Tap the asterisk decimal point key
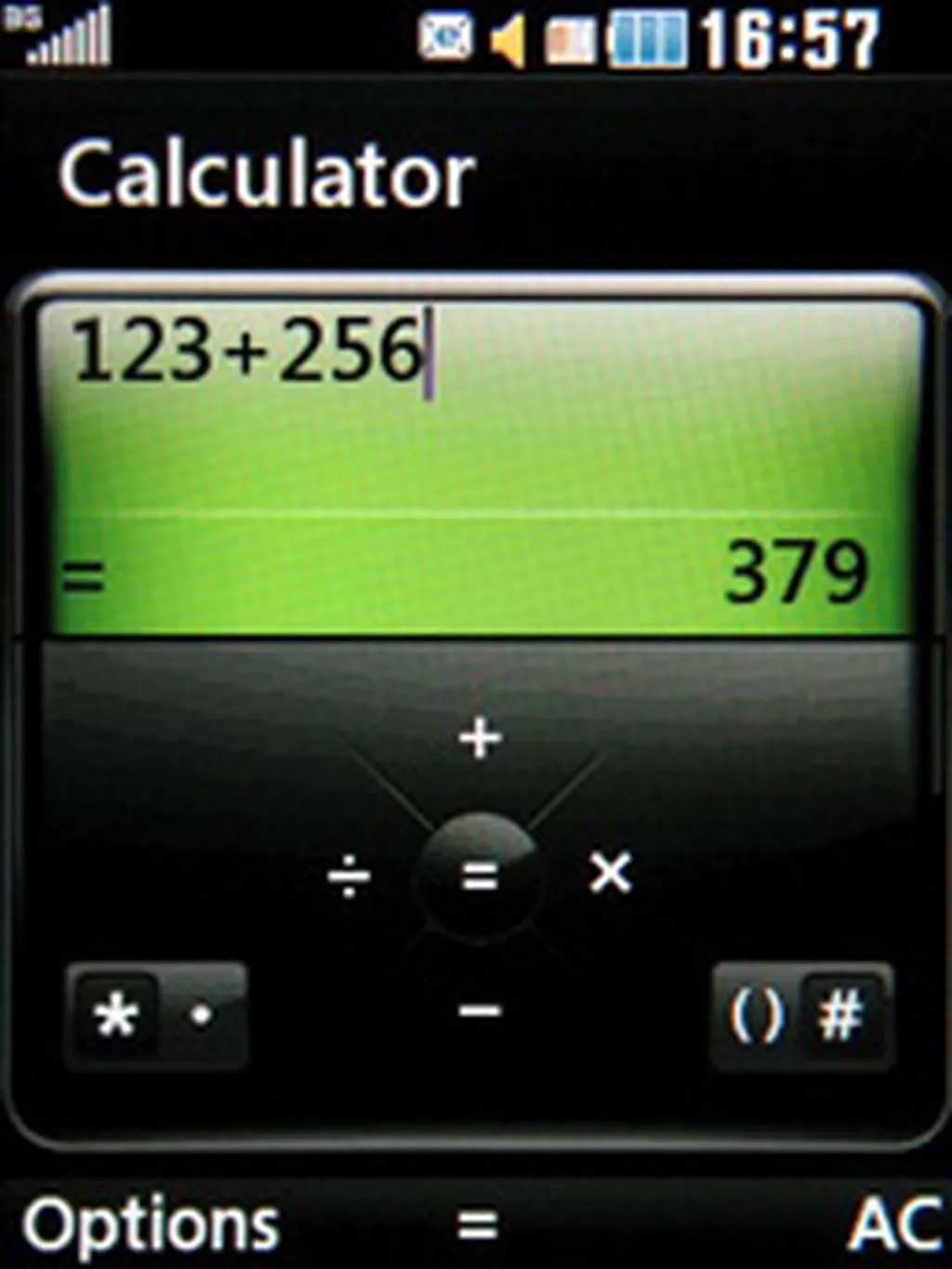The width and height of the screenshot is (952, 1269). coord(156,1016)
